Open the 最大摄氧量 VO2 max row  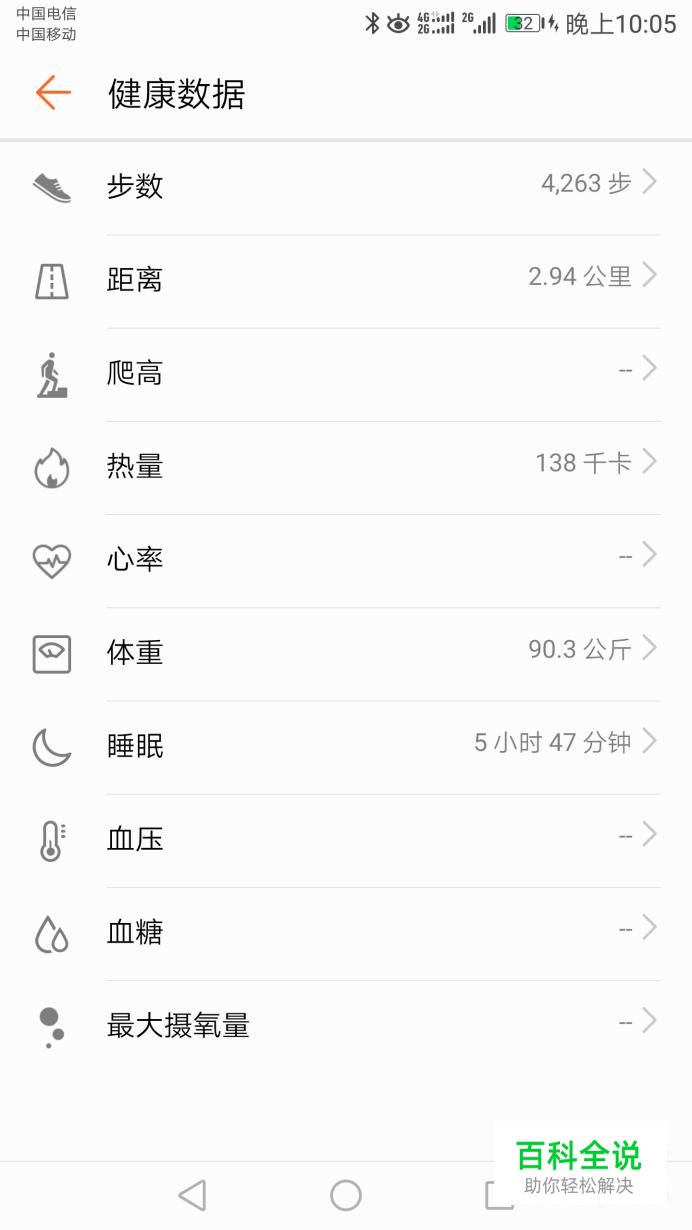coord(346,1026)
